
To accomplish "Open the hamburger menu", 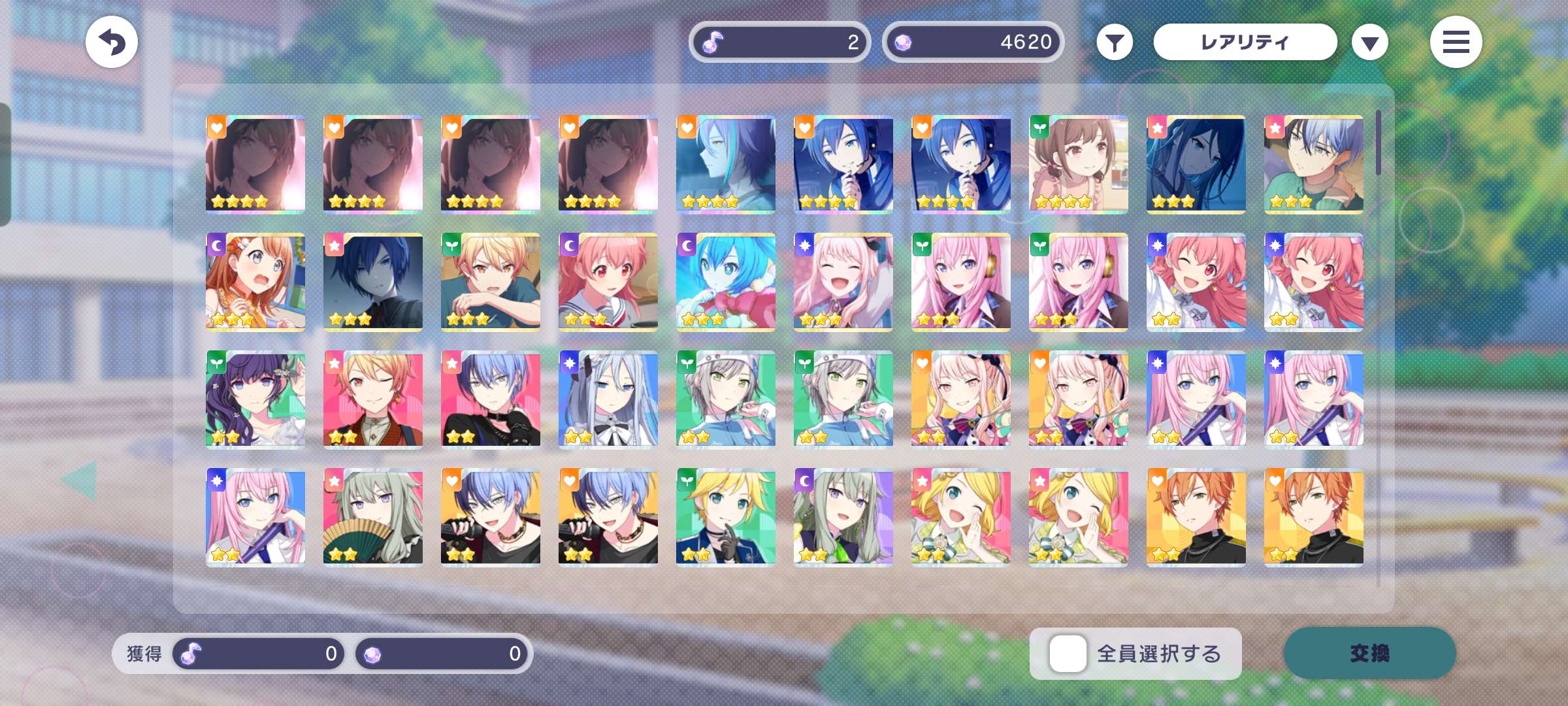I will 1456,43.
